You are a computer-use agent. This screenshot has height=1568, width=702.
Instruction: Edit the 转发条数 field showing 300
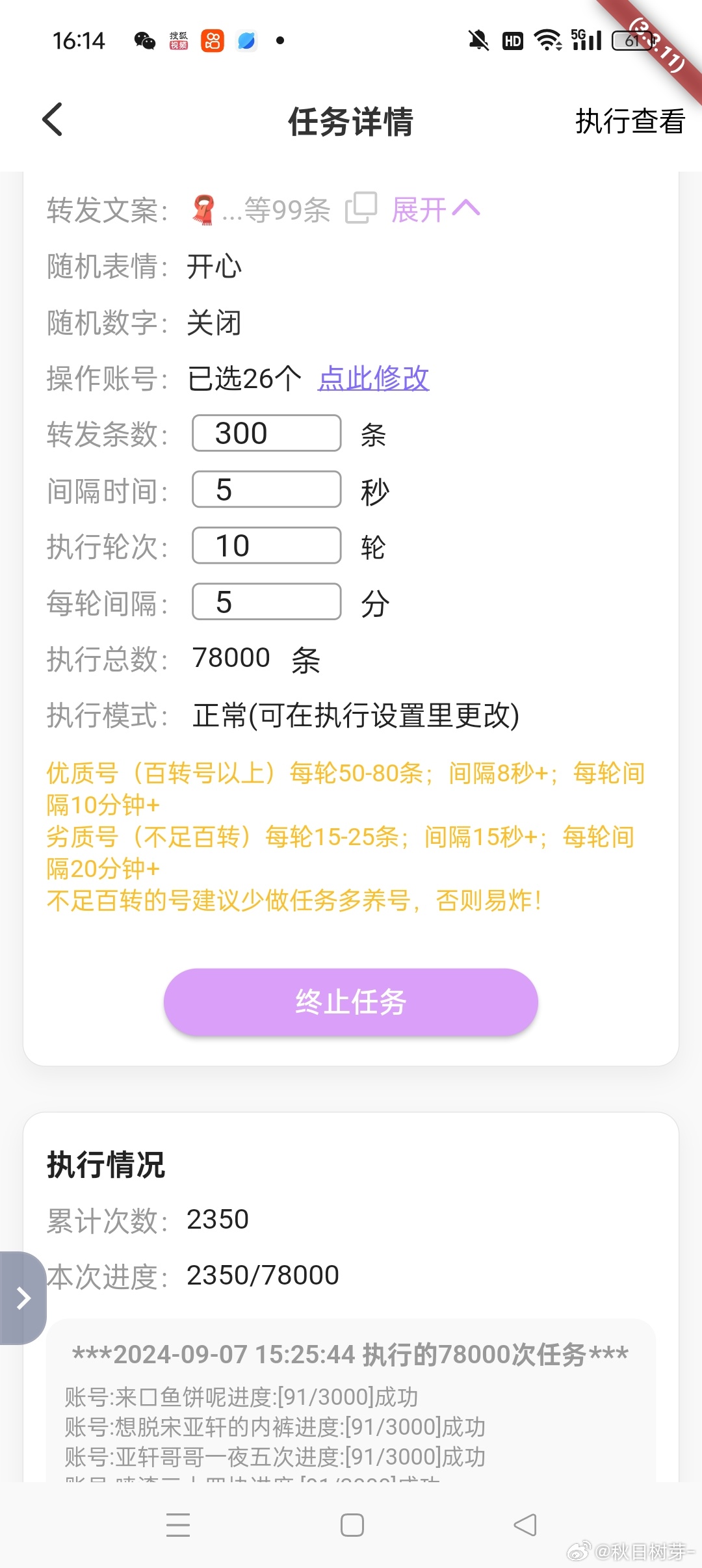pyautogui.click(x=266, y=433)
